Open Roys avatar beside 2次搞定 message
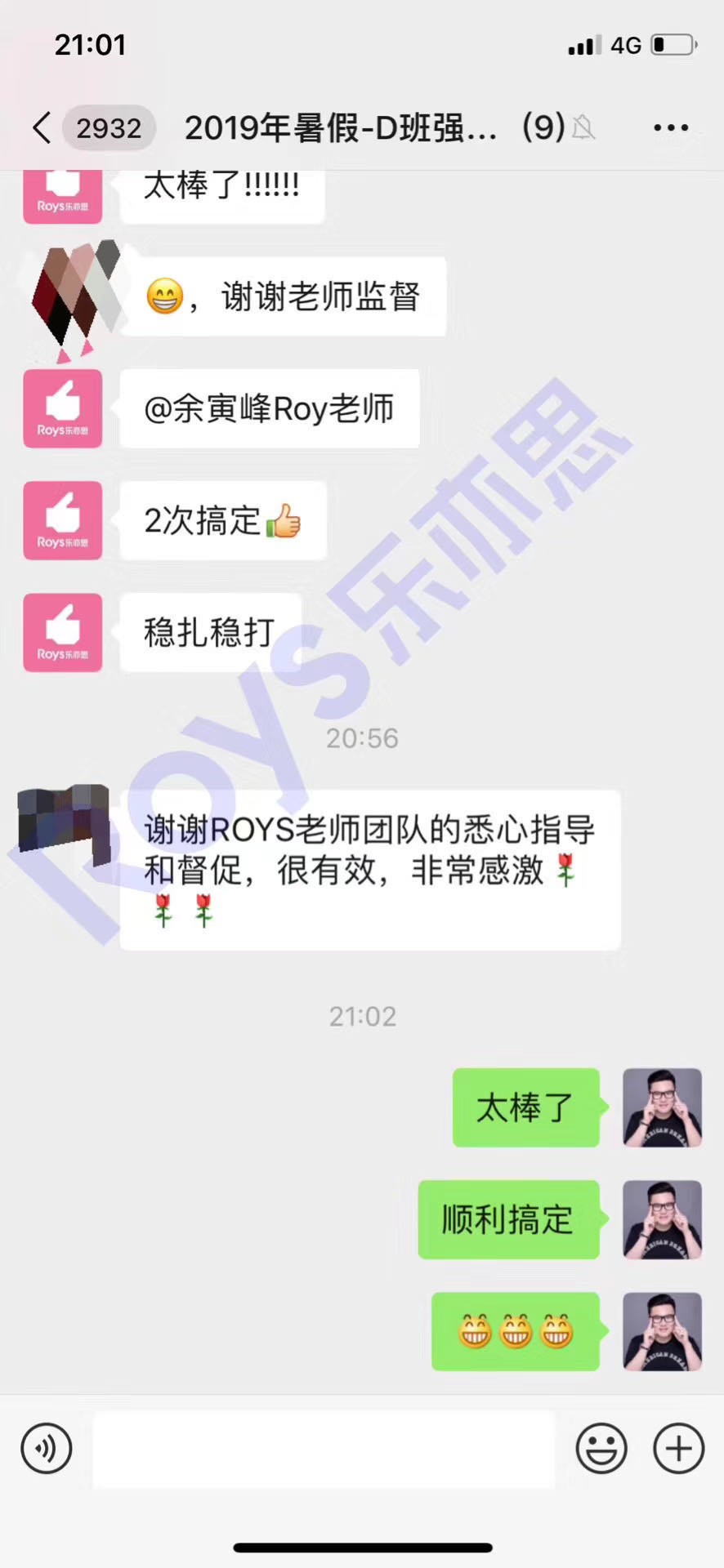 click(x=63, y=520)
